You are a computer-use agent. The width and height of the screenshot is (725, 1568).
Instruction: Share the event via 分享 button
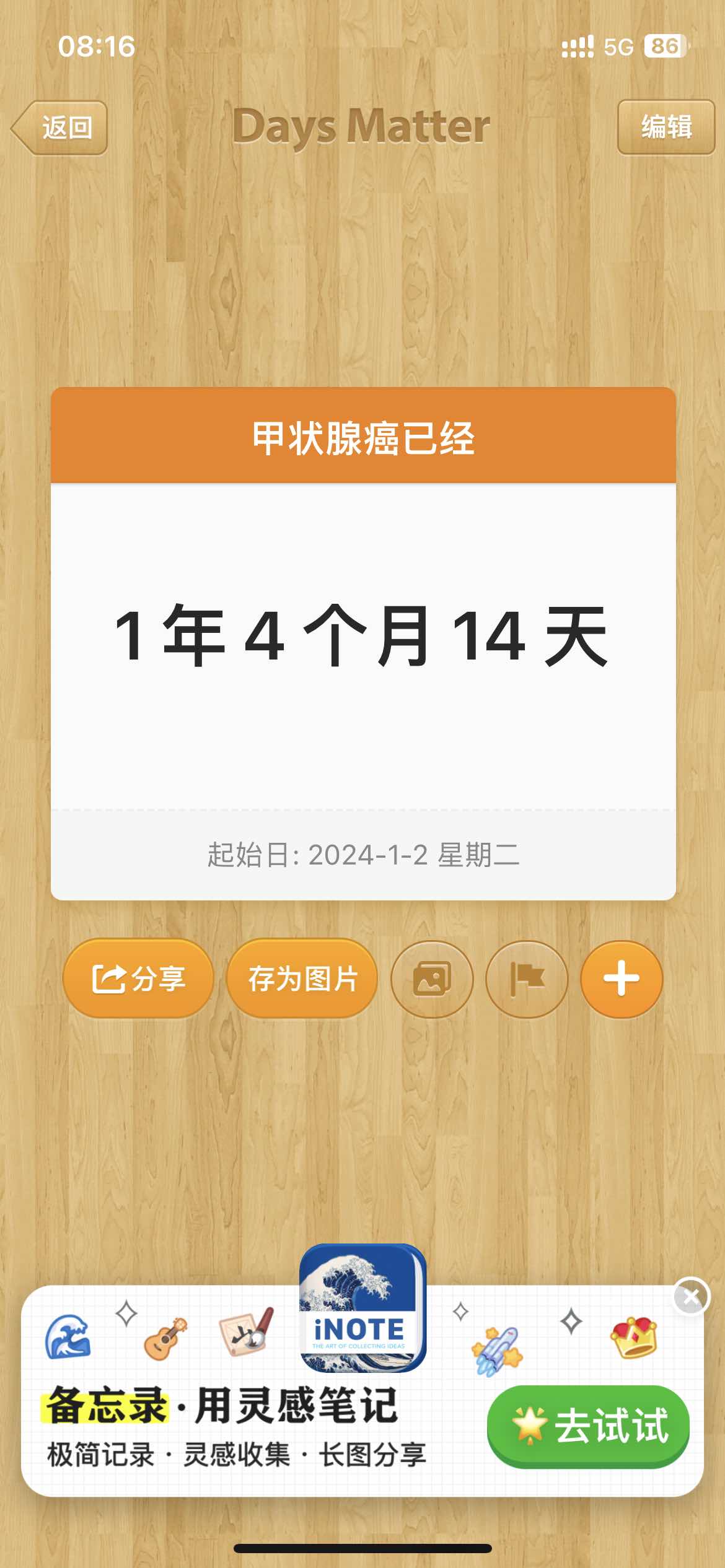pyautogui.click(x=138, y=978)
